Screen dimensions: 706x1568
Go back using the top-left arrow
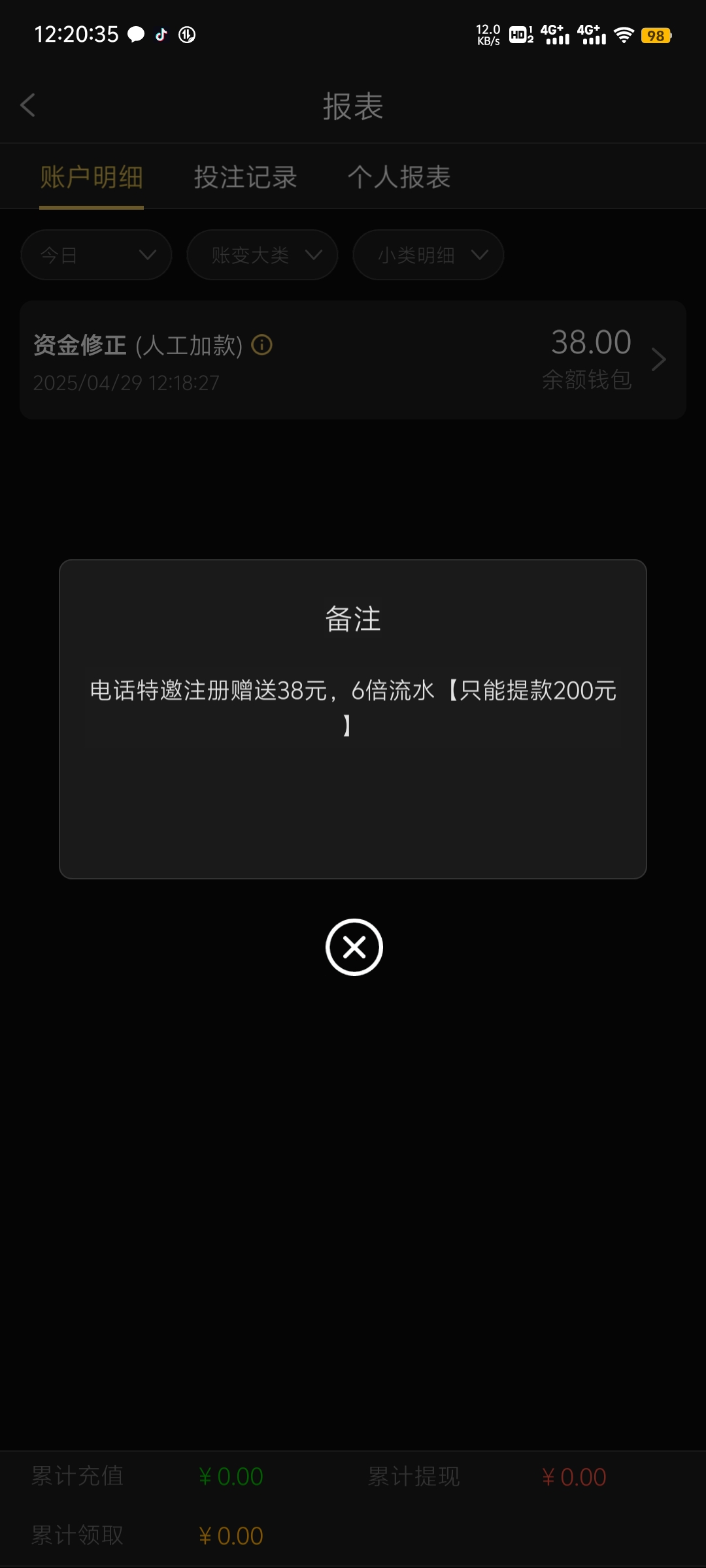pos(27,105)
